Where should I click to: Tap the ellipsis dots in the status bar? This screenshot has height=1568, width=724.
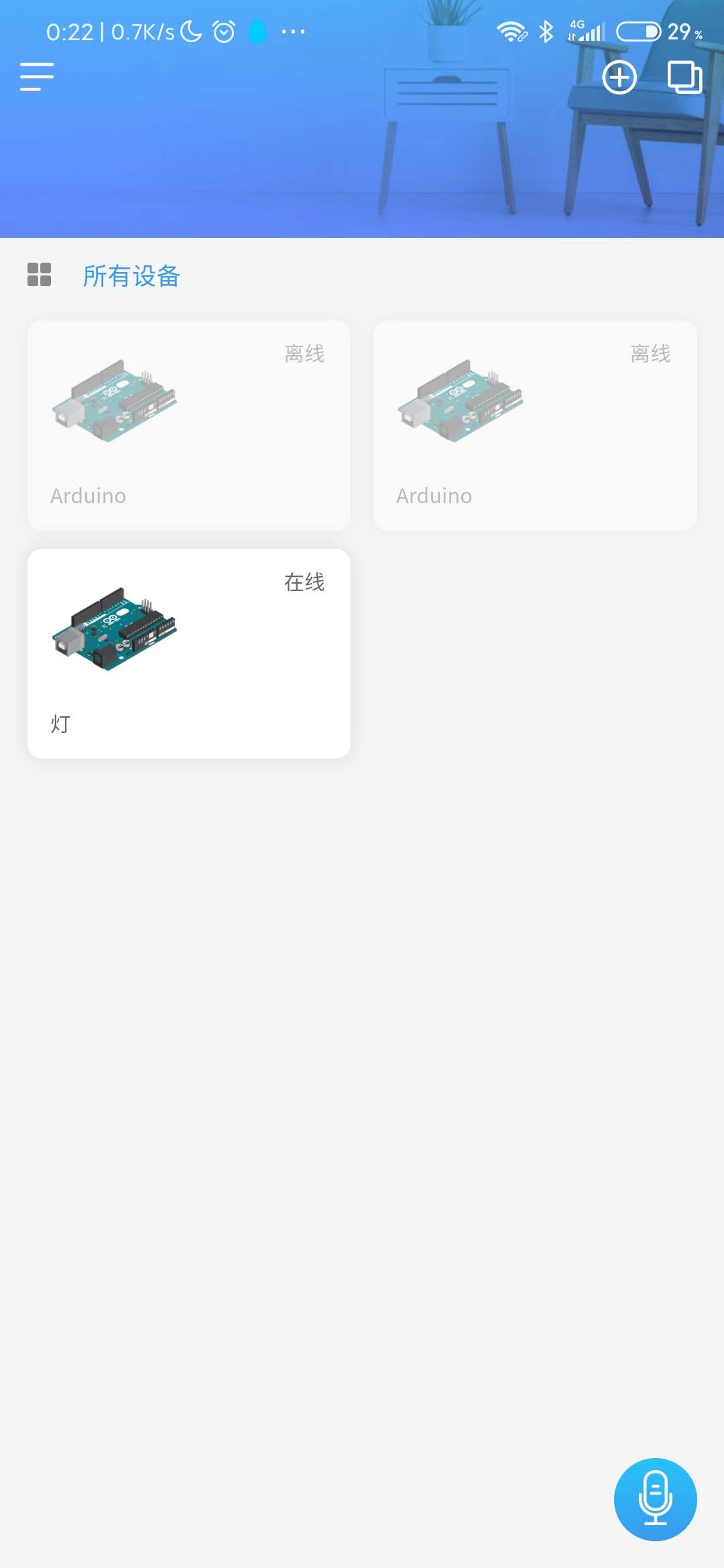tap(290, 31)
